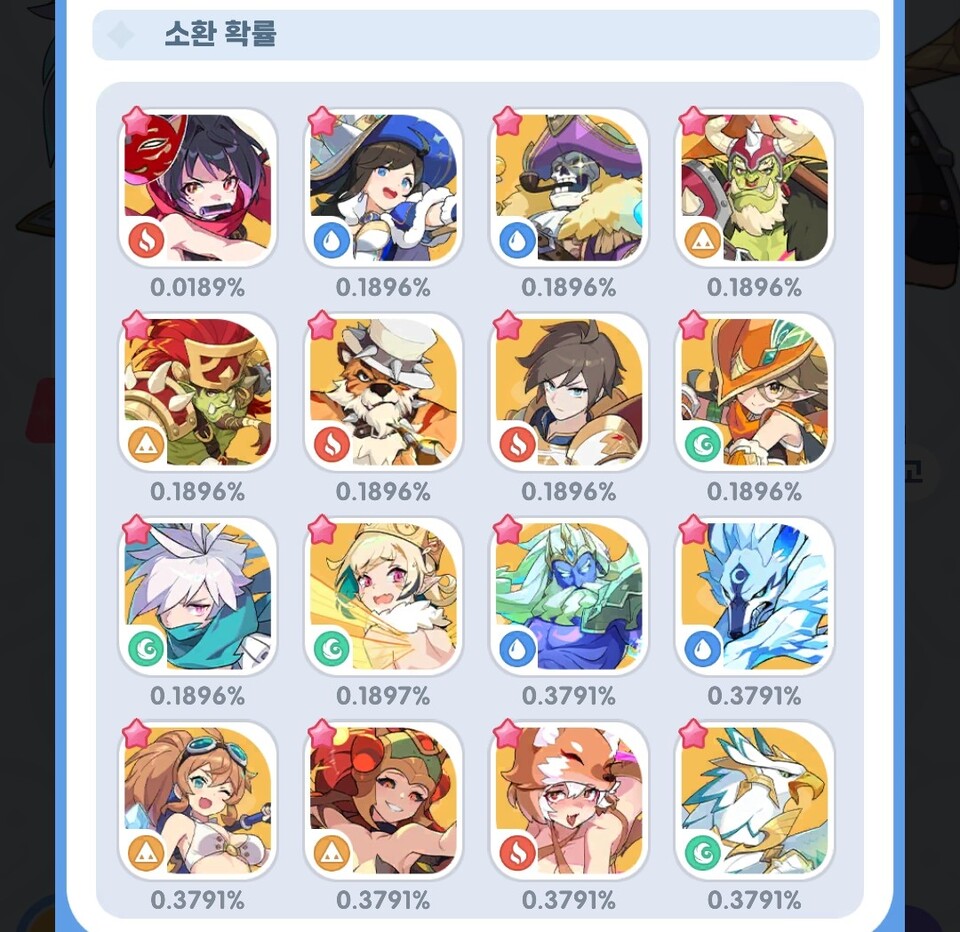Select the winking girl with goggles
Screen dimensions: 960x932
[x=197, y=799]
